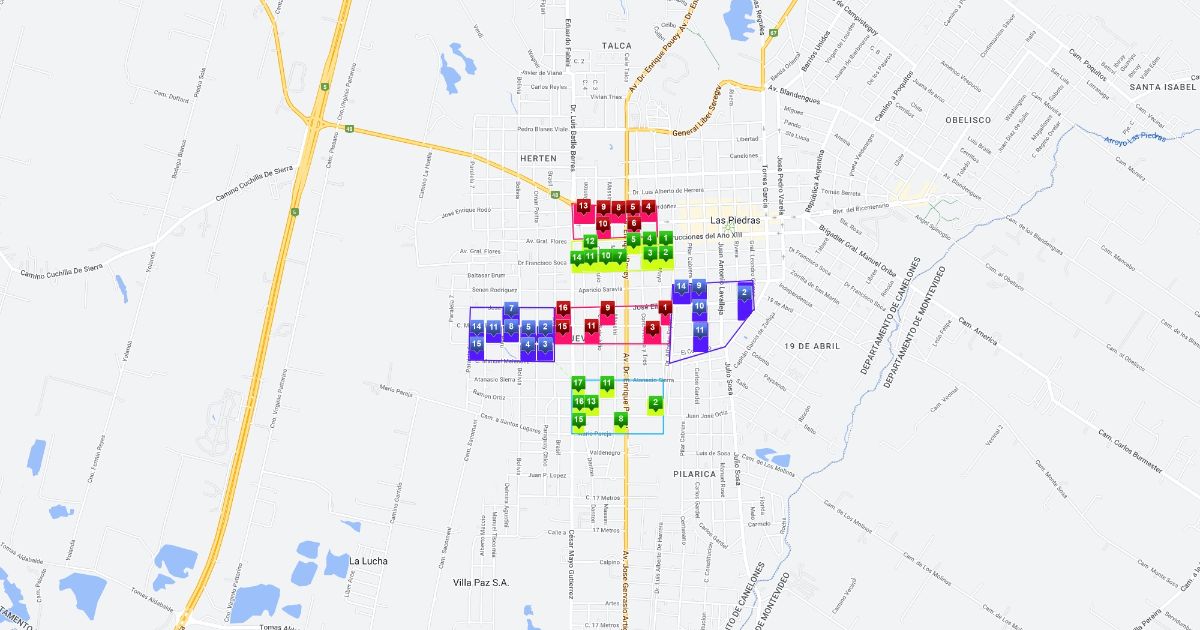Viewport: 1200px width, 630px height.
Task: Select red marker number 3
Action: [x=652, y=327]
